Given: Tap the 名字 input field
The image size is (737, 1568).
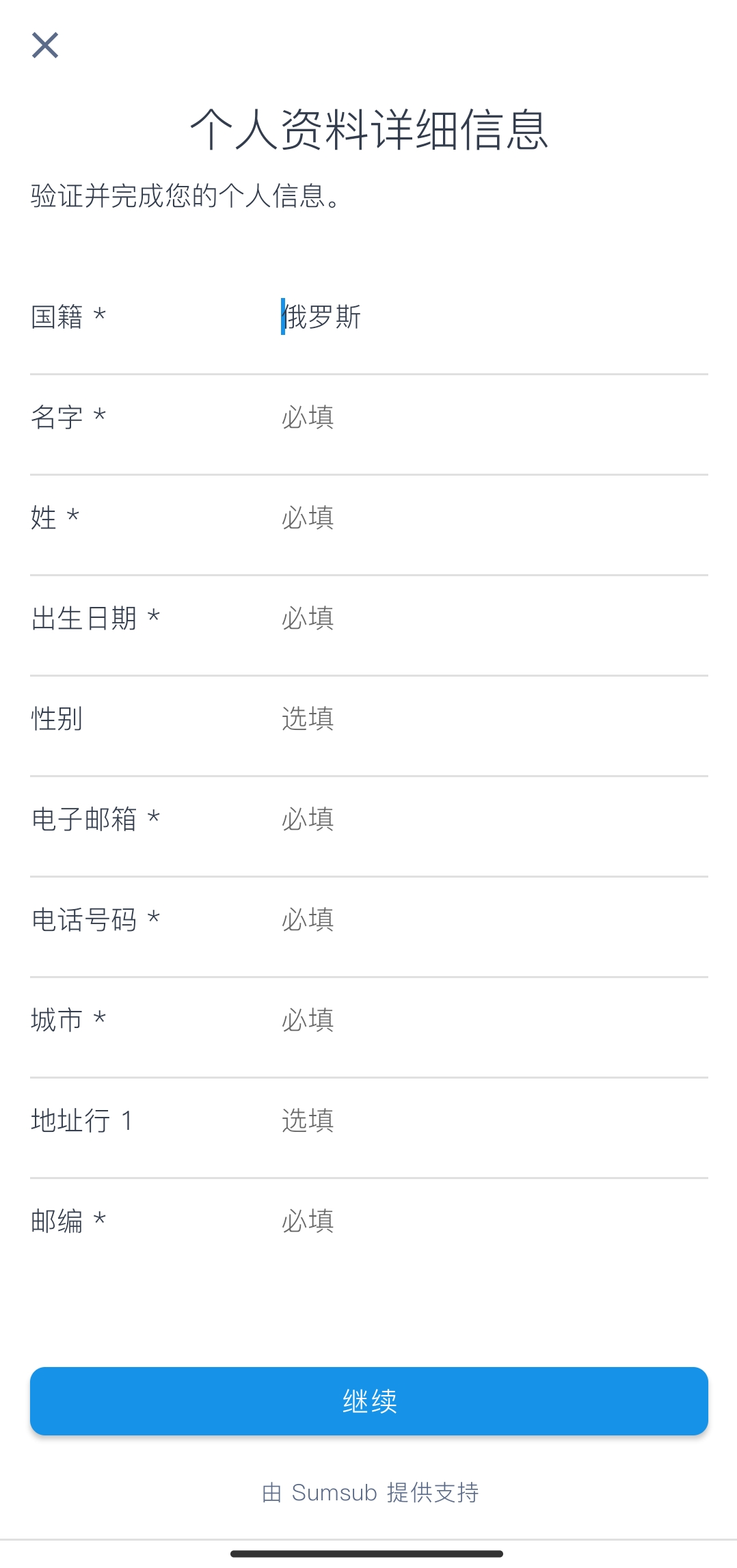Looking at the screenshot, I should (494, 417).
